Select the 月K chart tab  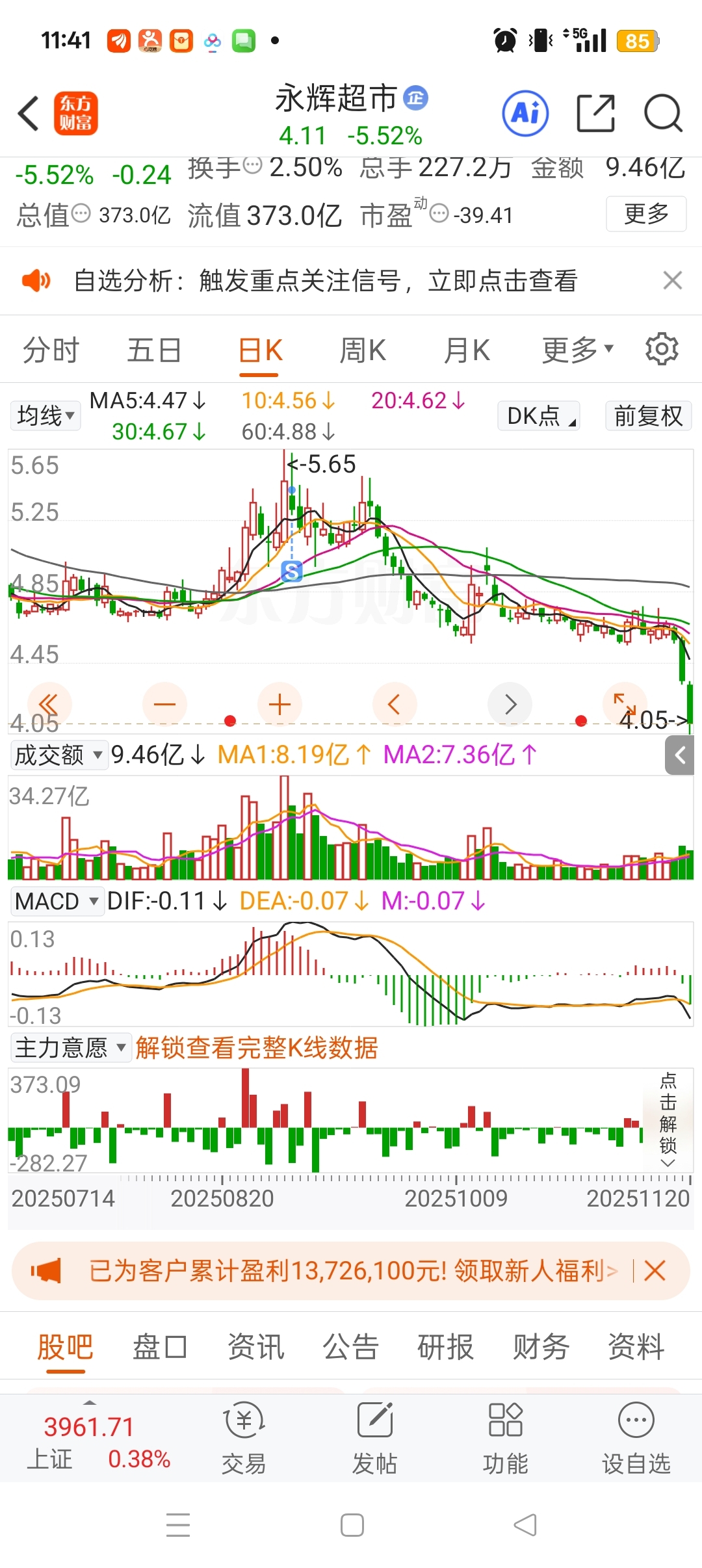[x=467, y=350]
